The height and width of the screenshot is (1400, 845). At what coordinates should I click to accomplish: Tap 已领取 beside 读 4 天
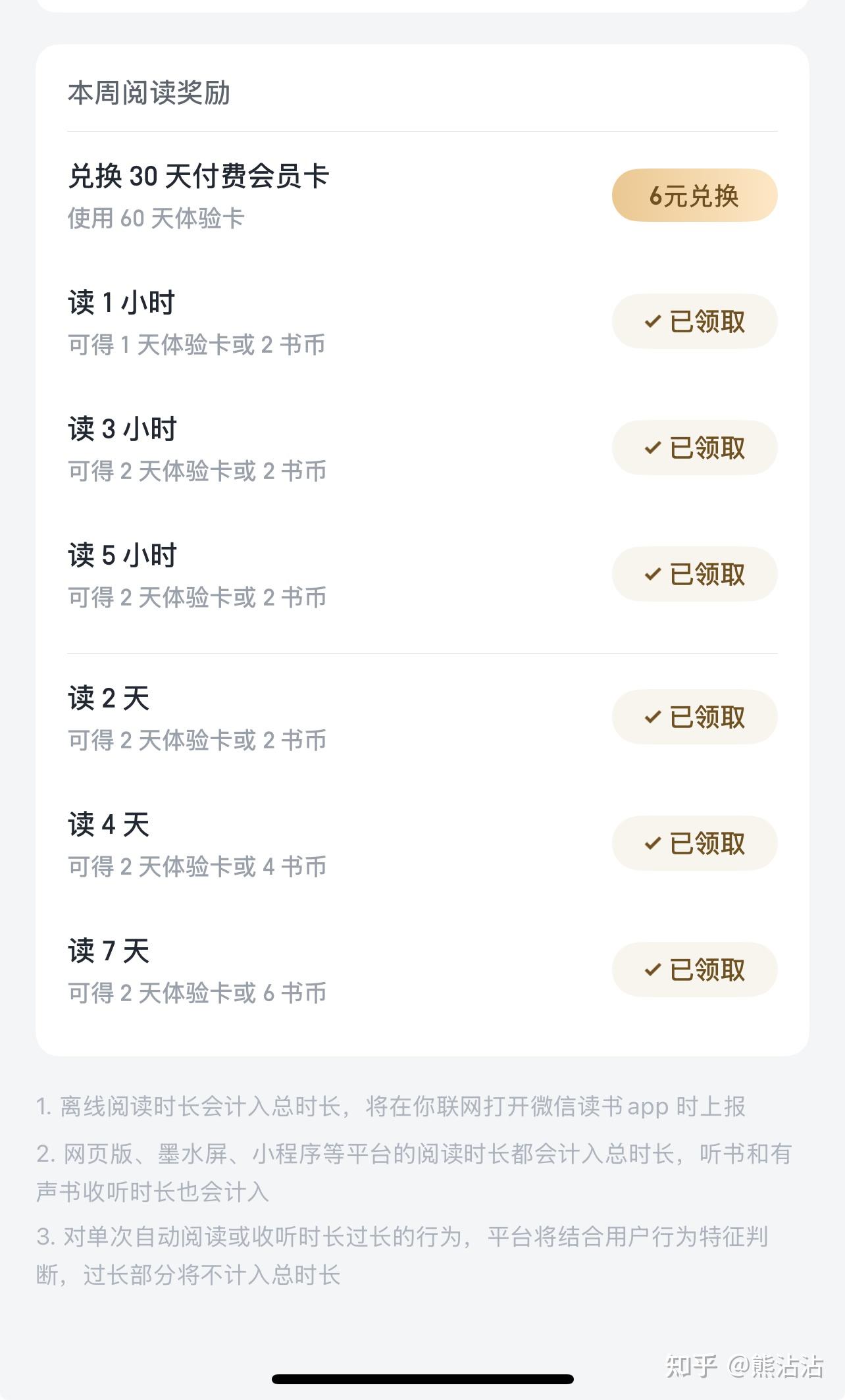pyautogui.click(x=694, y=843)
